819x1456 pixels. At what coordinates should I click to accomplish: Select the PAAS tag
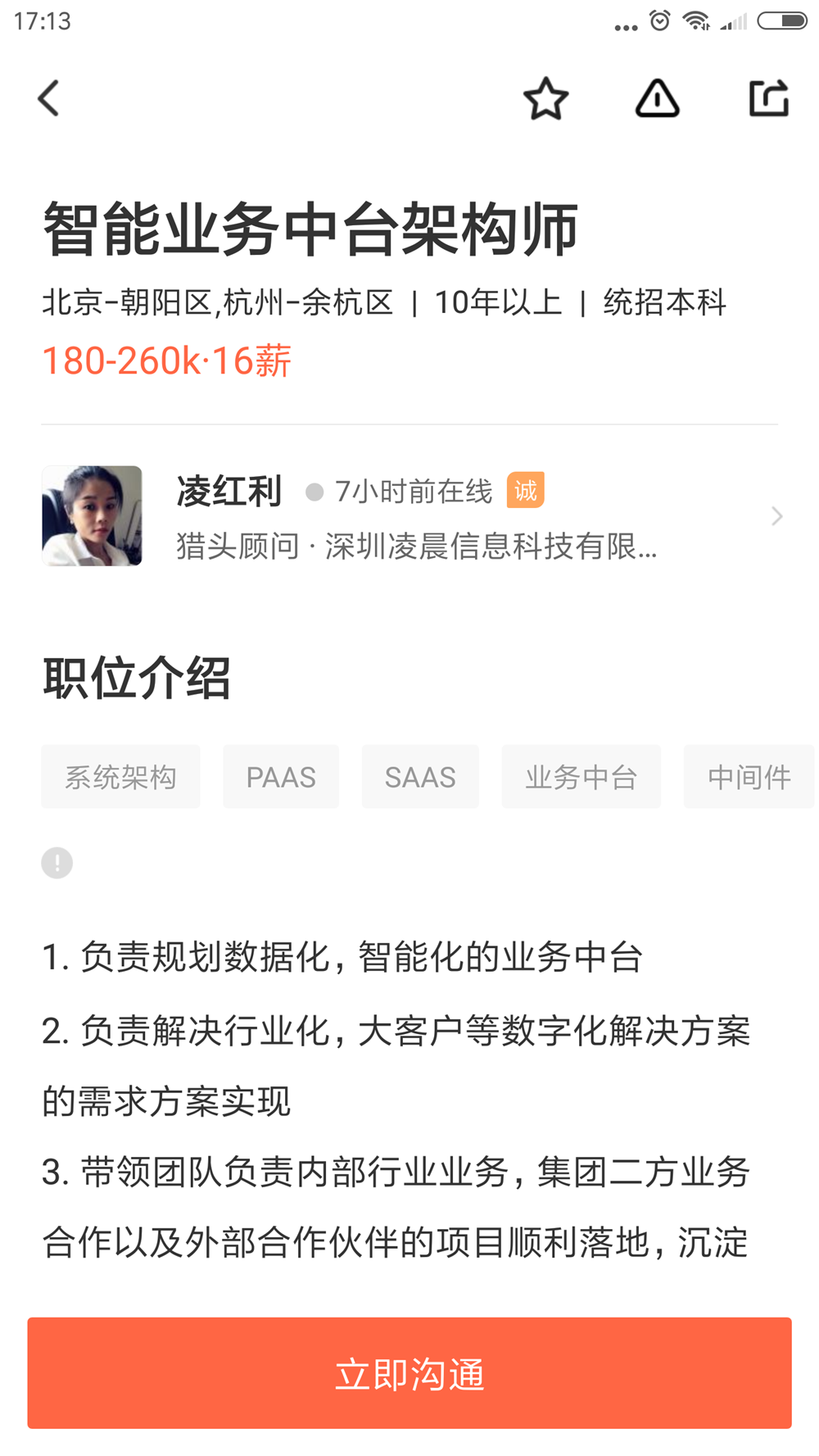pyautogui.click(x=281, y=777)
